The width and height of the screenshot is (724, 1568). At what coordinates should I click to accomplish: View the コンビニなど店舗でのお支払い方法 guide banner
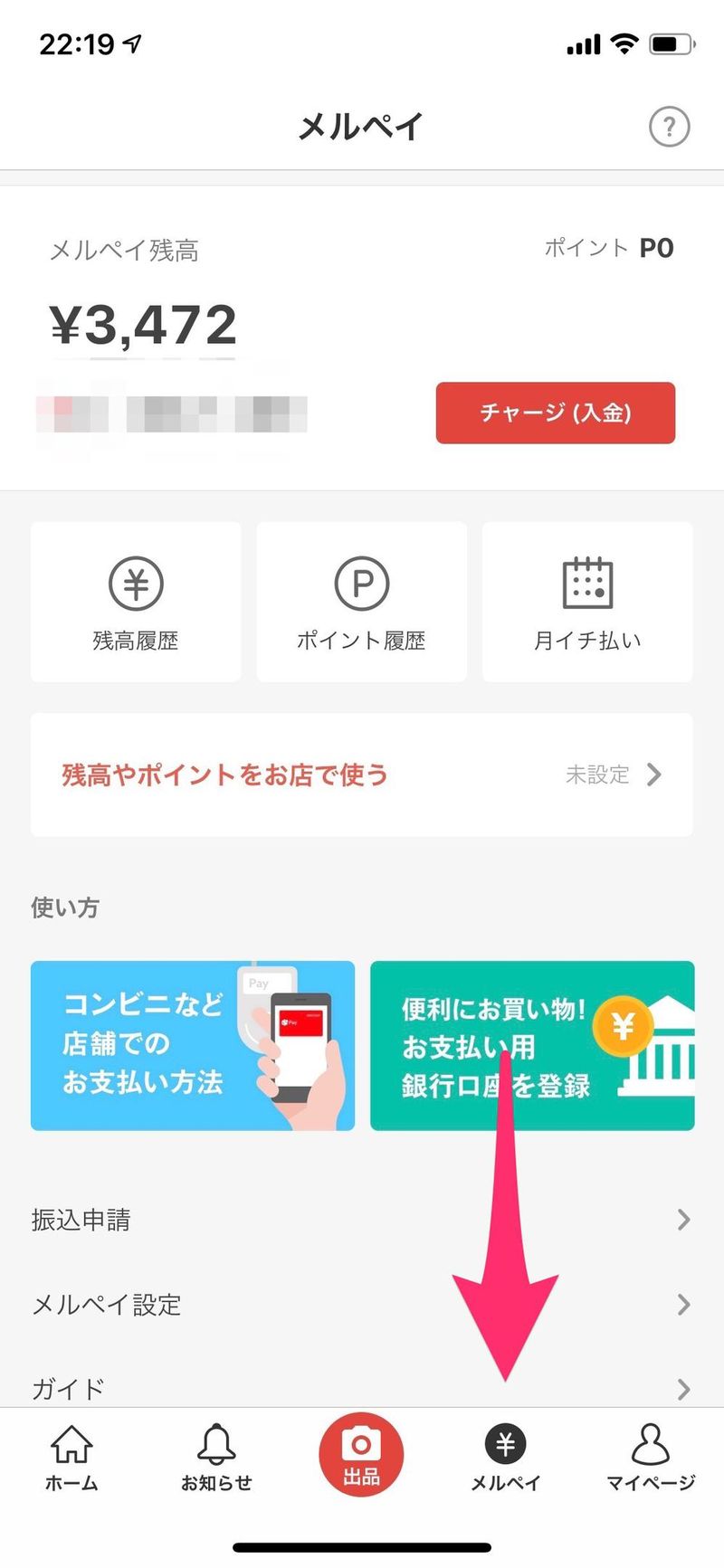click(193, 1045)
